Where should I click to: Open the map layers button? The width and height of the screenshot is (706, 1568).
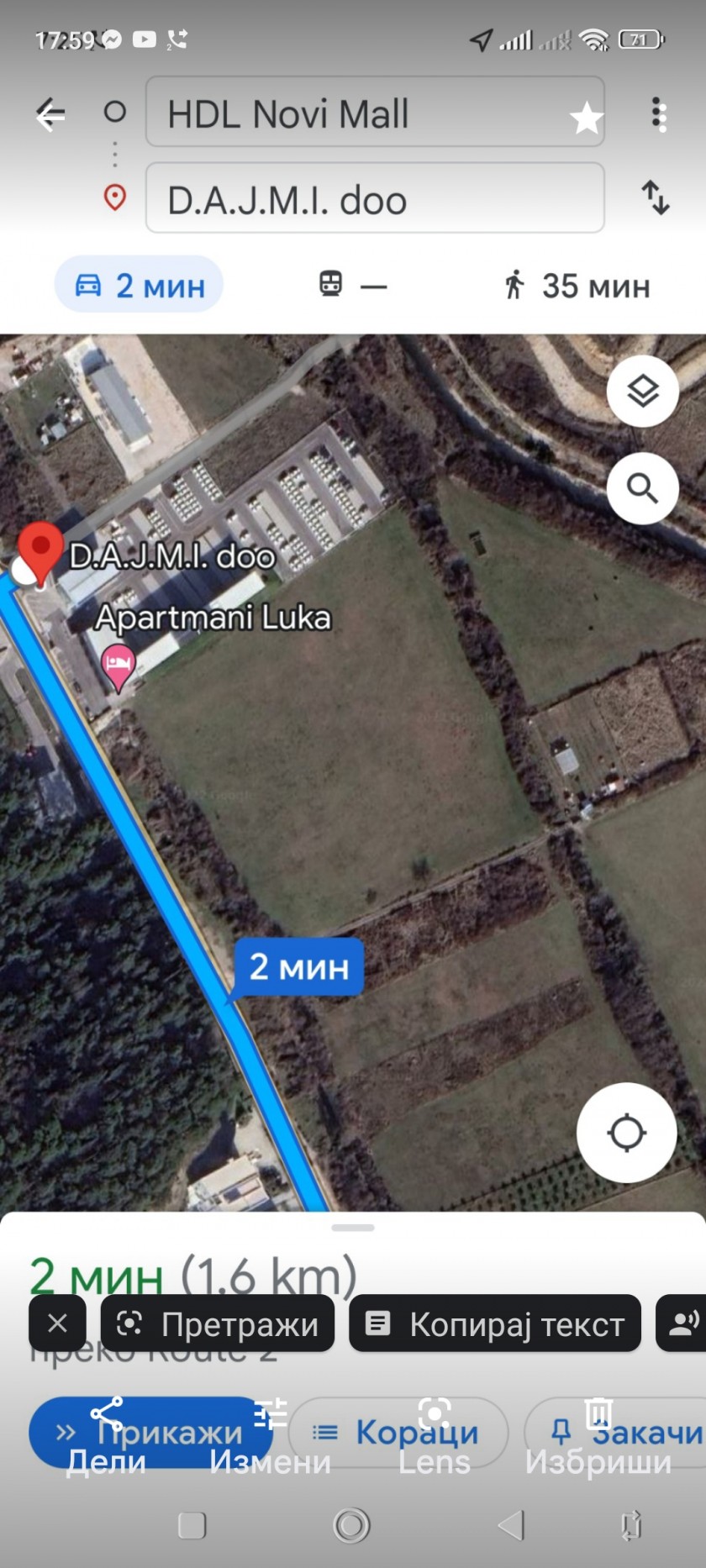tap(643, 391)
